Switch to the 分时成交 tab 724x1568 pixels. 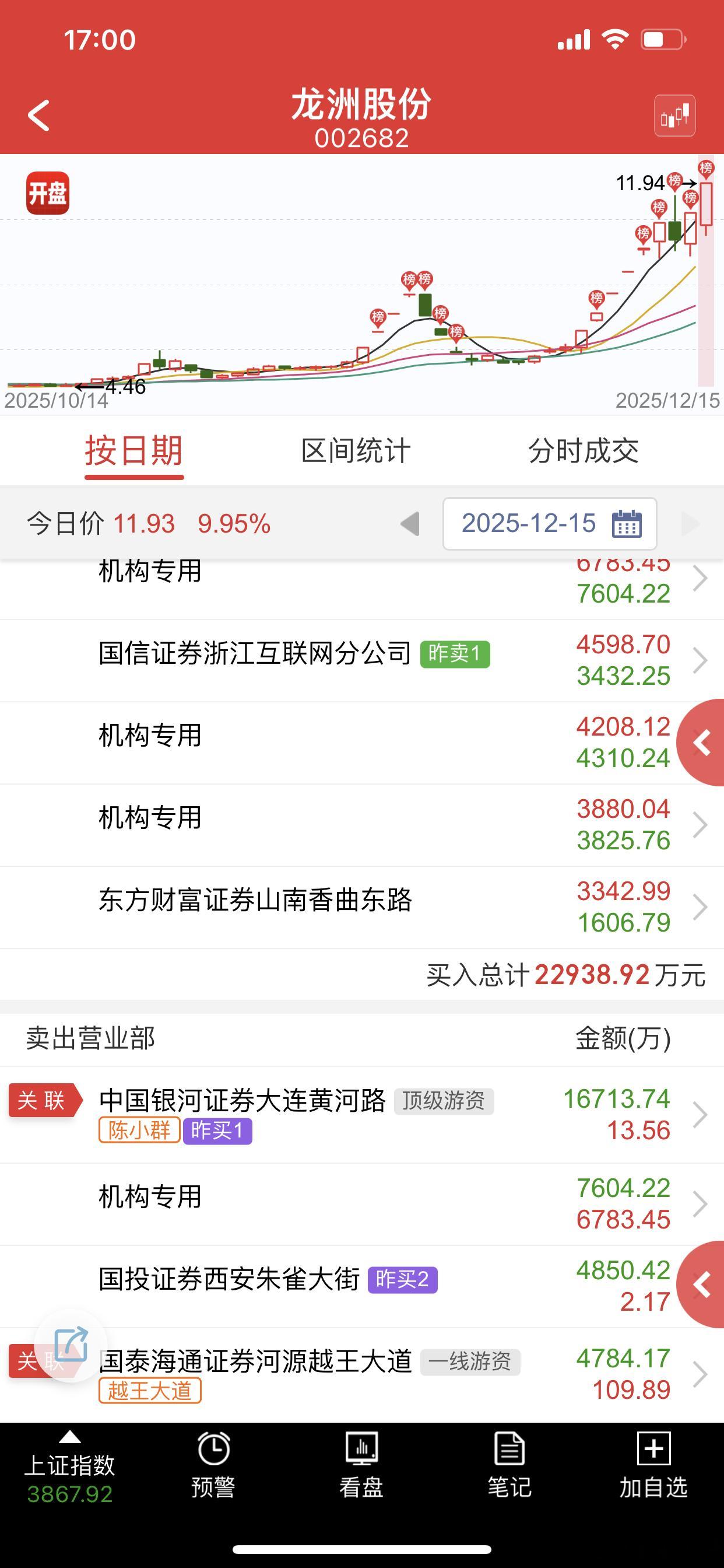[x=586, y=450]
